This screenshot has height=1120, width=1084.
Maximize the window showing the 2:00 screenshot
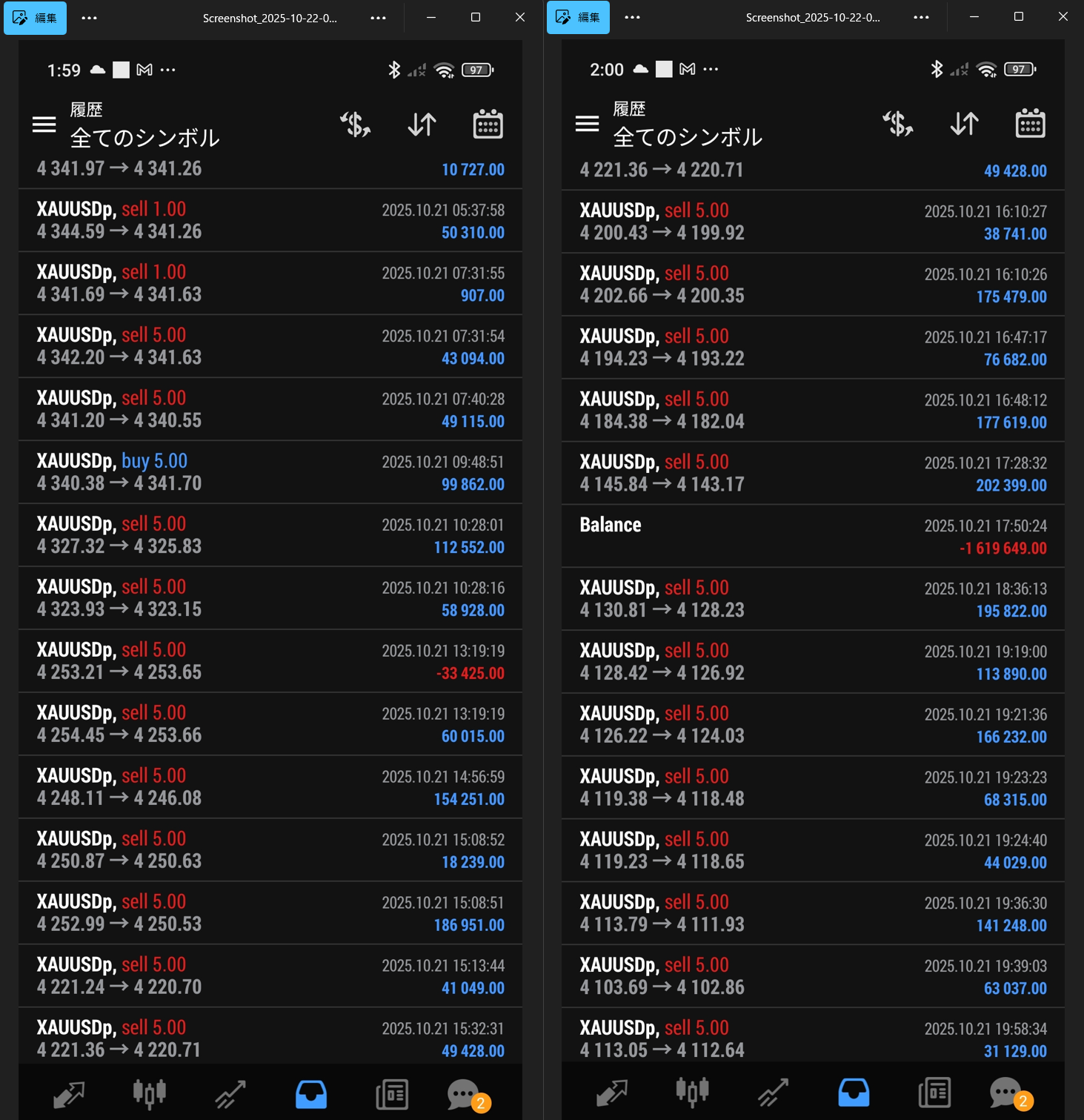pos(1019,16)
